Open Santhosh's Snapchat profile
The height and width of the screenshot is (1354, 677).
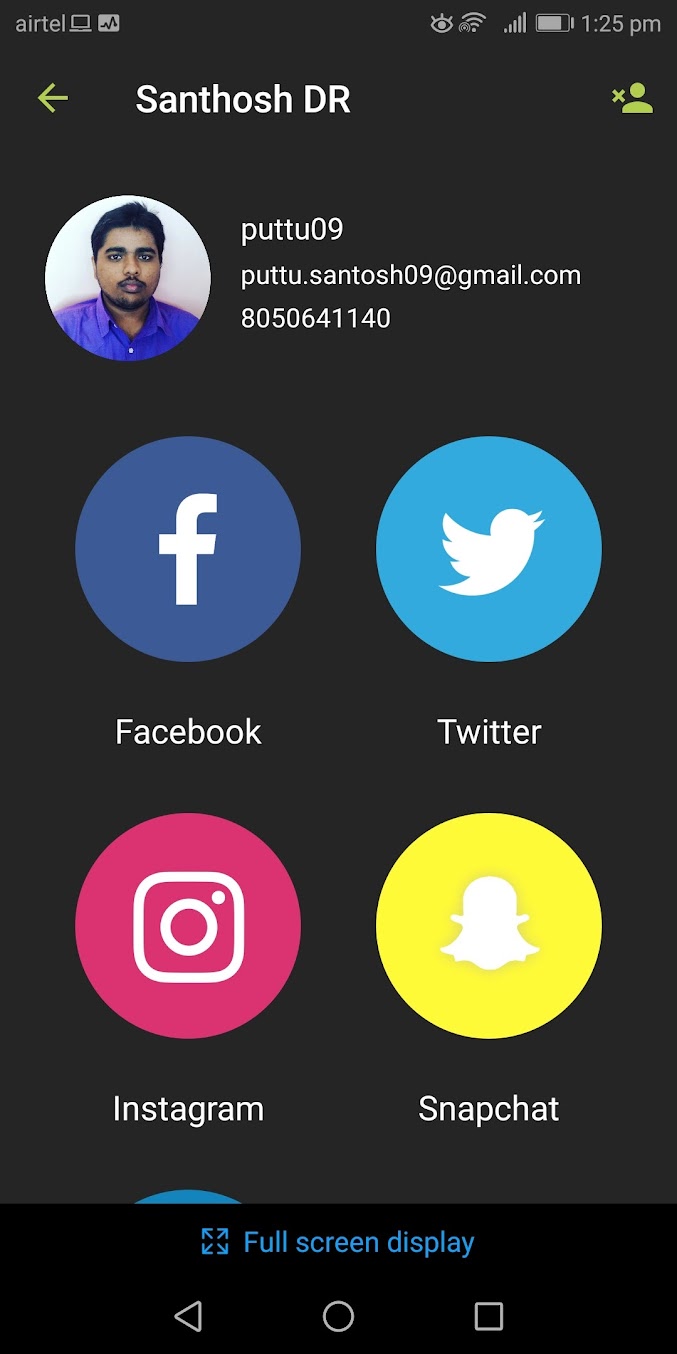click(x=489, y=926)
